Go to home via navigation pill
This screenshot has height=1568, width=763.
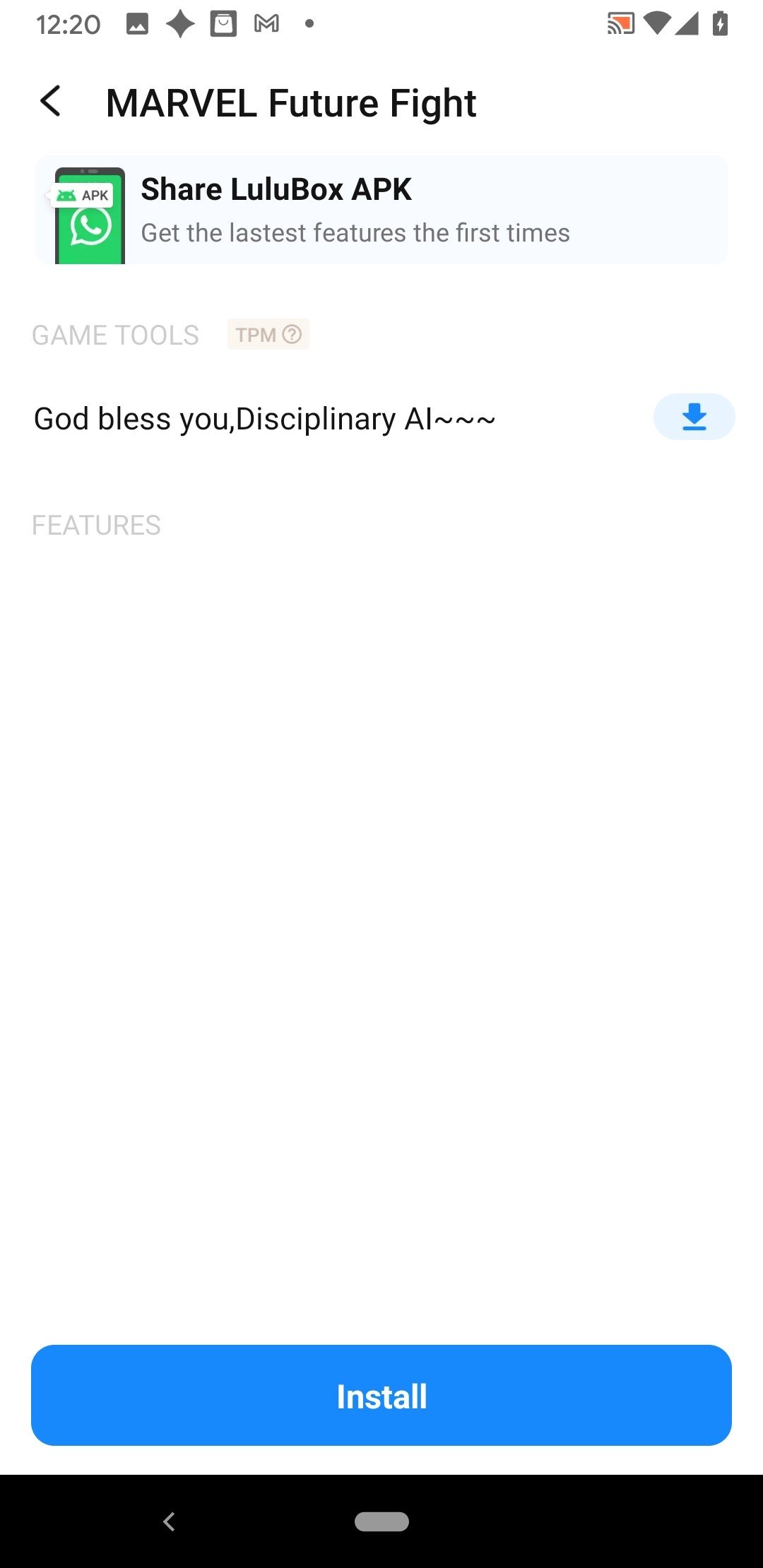tap(381, 1521)
